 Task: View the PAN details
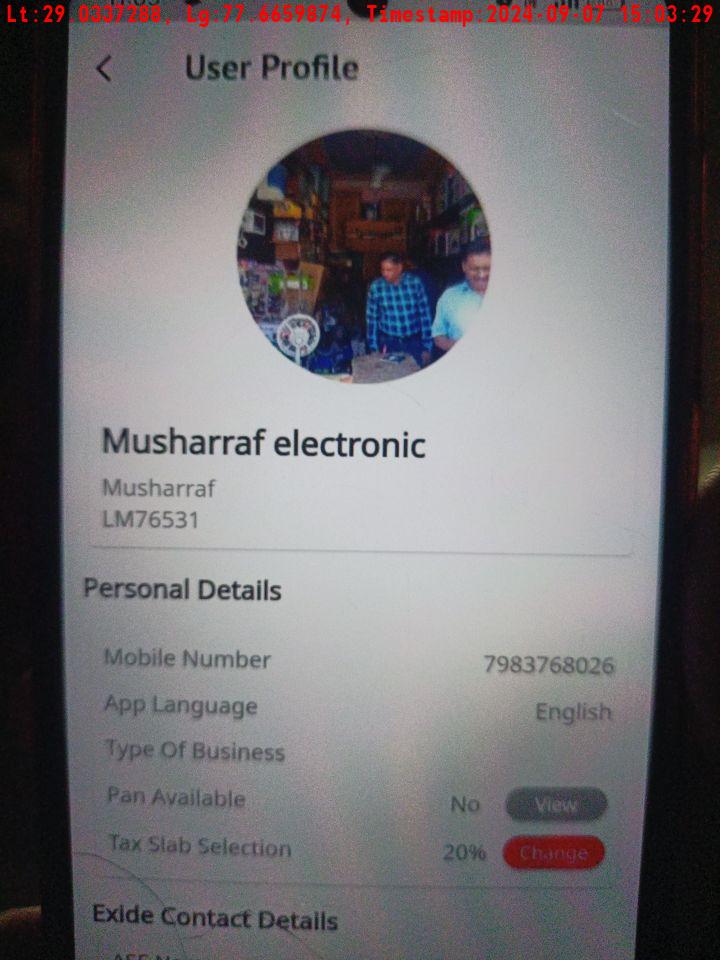coord(556,804)
